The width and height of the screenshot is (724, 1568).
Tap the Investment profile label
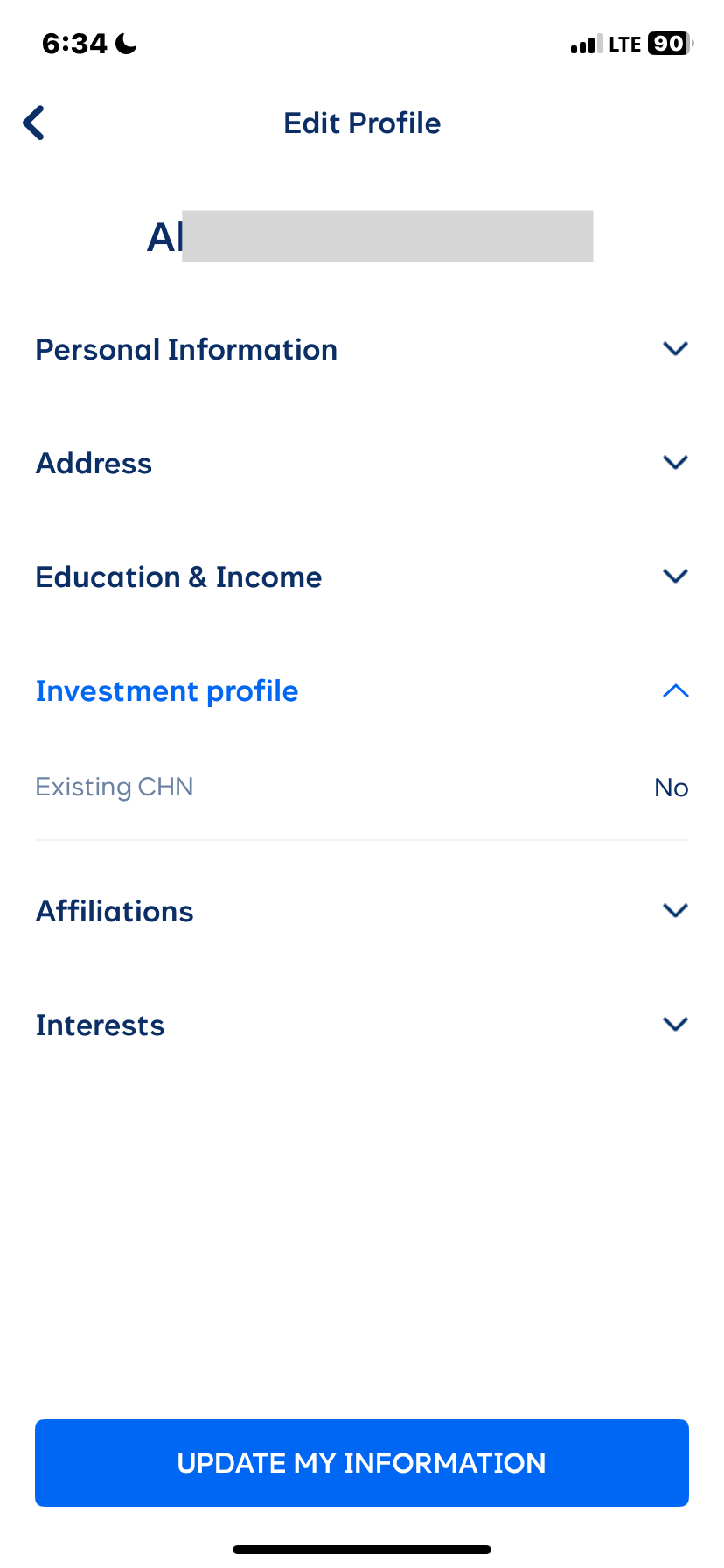[166, 690]
